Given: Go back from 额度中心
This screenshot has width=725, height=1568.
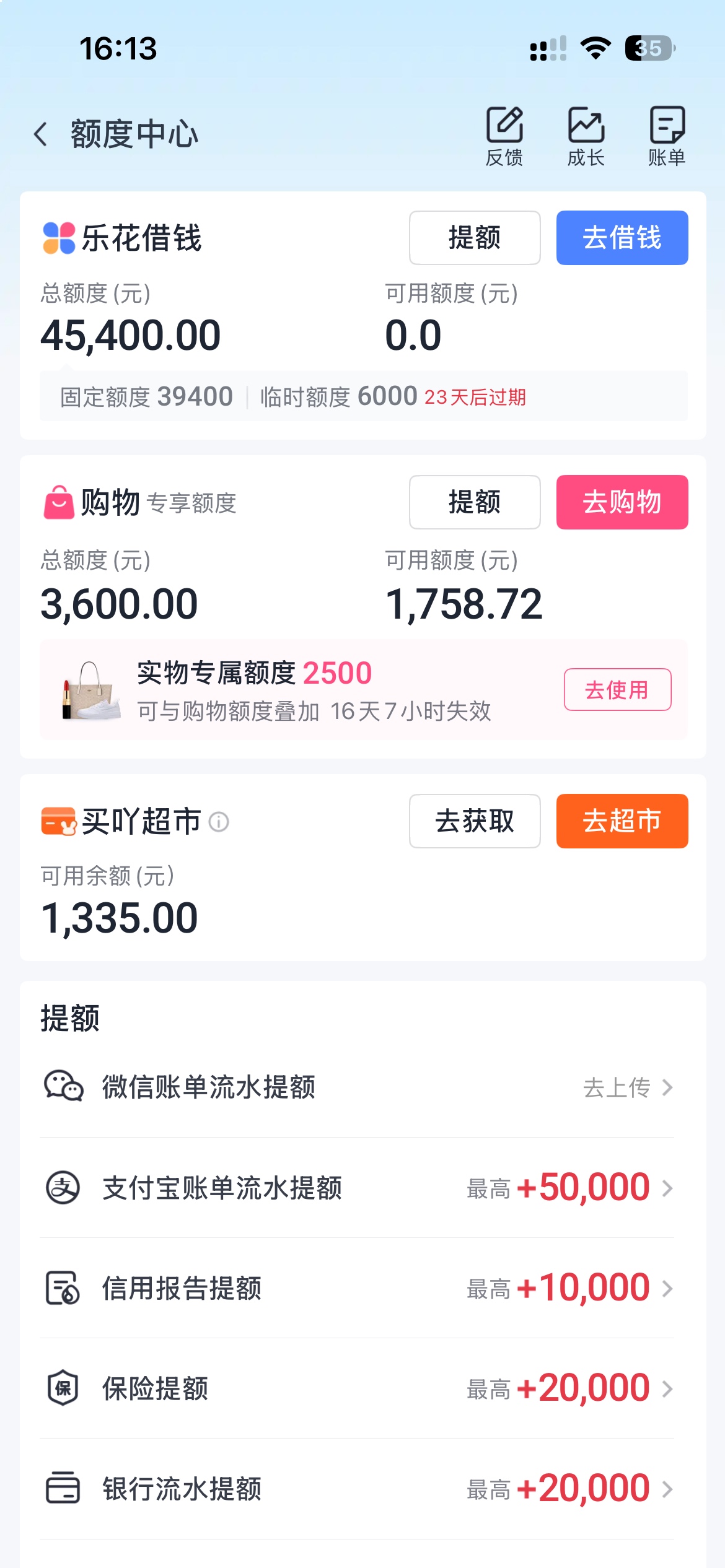Looking at the screenshot, I should [41, 134].
